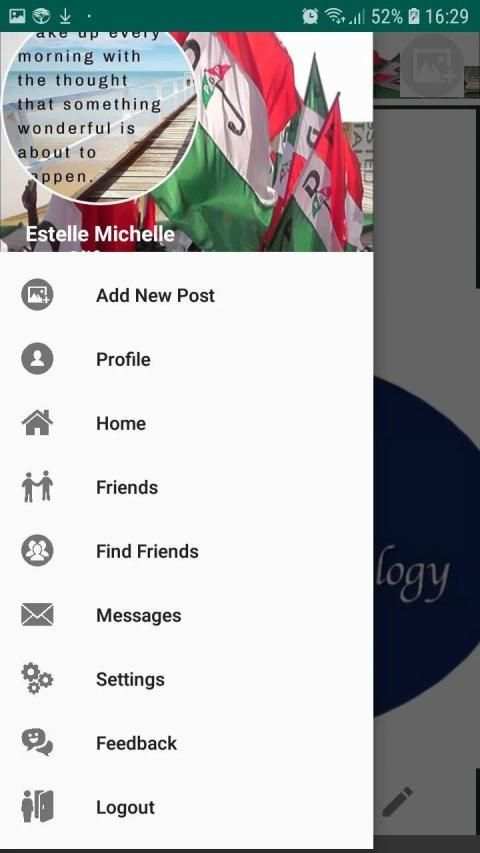
Task: Go to the Profile page
Action: [x=187, y=360]
